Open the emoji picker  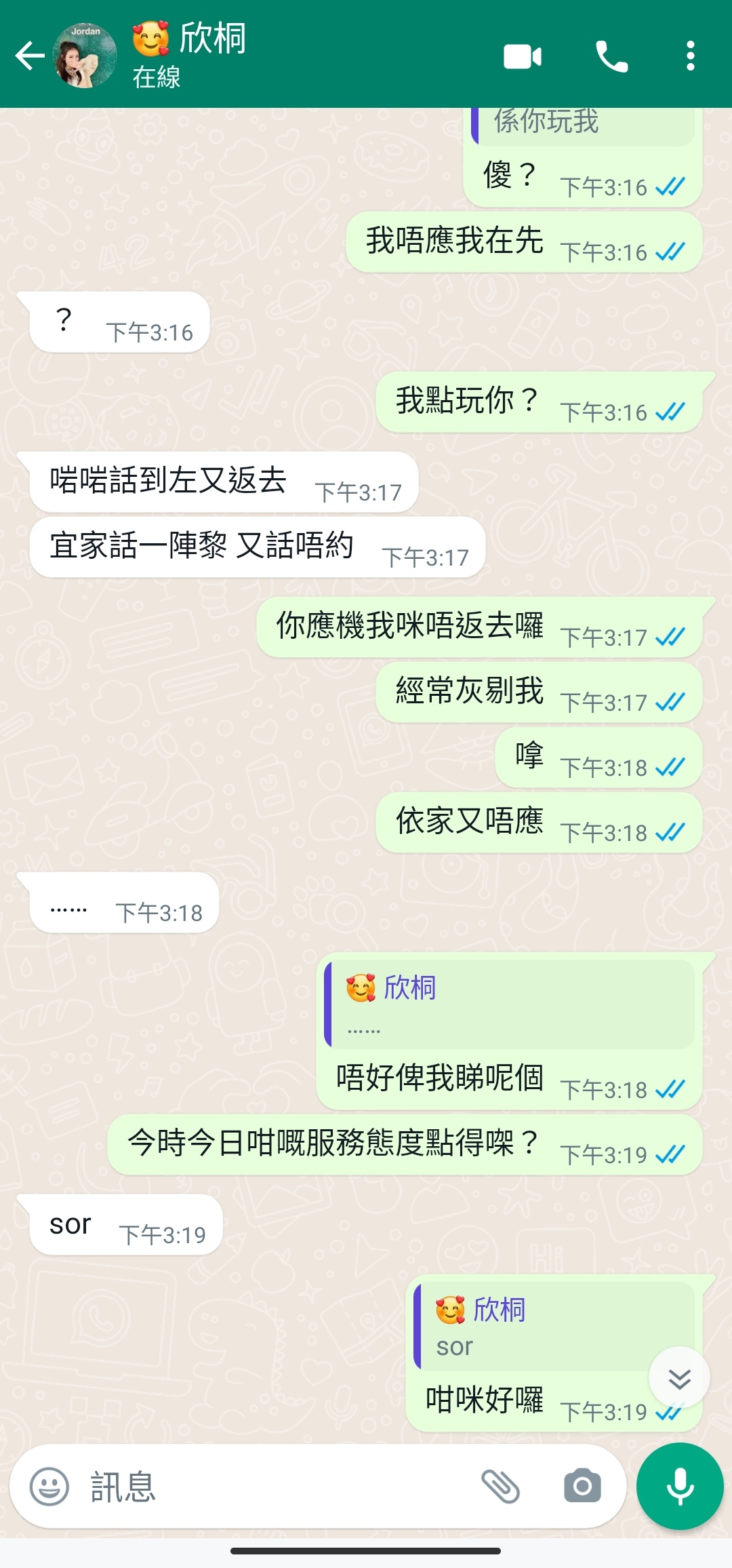(49, 1487)
